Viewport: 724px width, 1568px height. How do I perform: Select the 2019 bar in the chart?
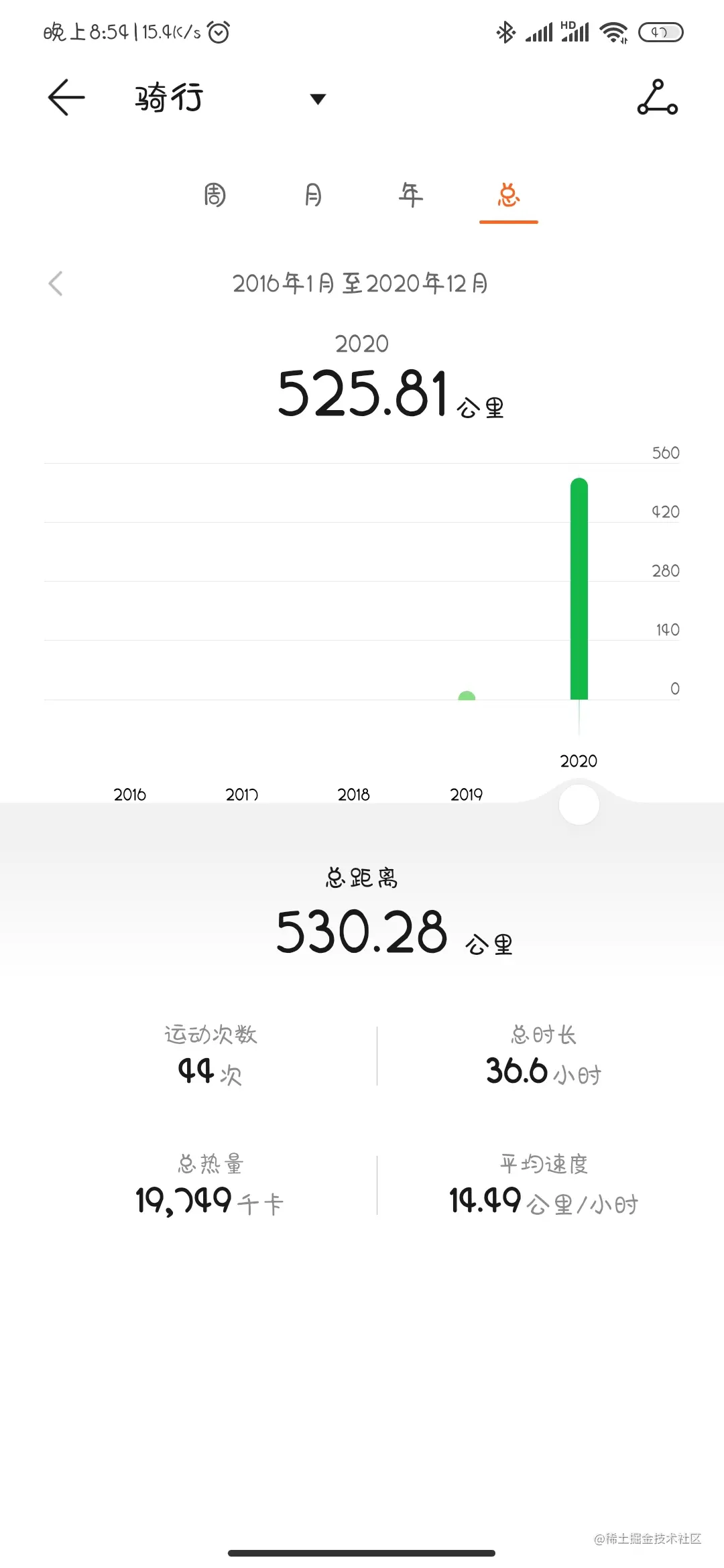(467, 696)
